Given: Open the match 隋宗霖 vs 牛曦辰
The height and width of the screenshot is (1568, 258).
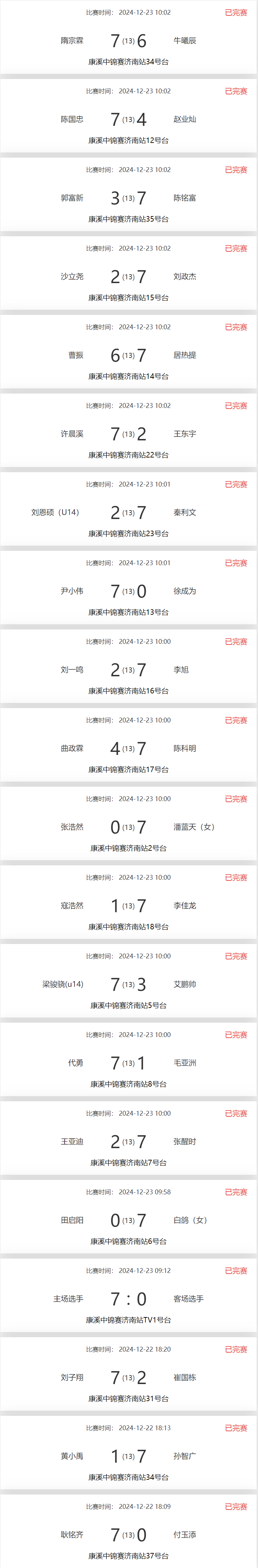Looking at the screenshot, I should point(128,41).
